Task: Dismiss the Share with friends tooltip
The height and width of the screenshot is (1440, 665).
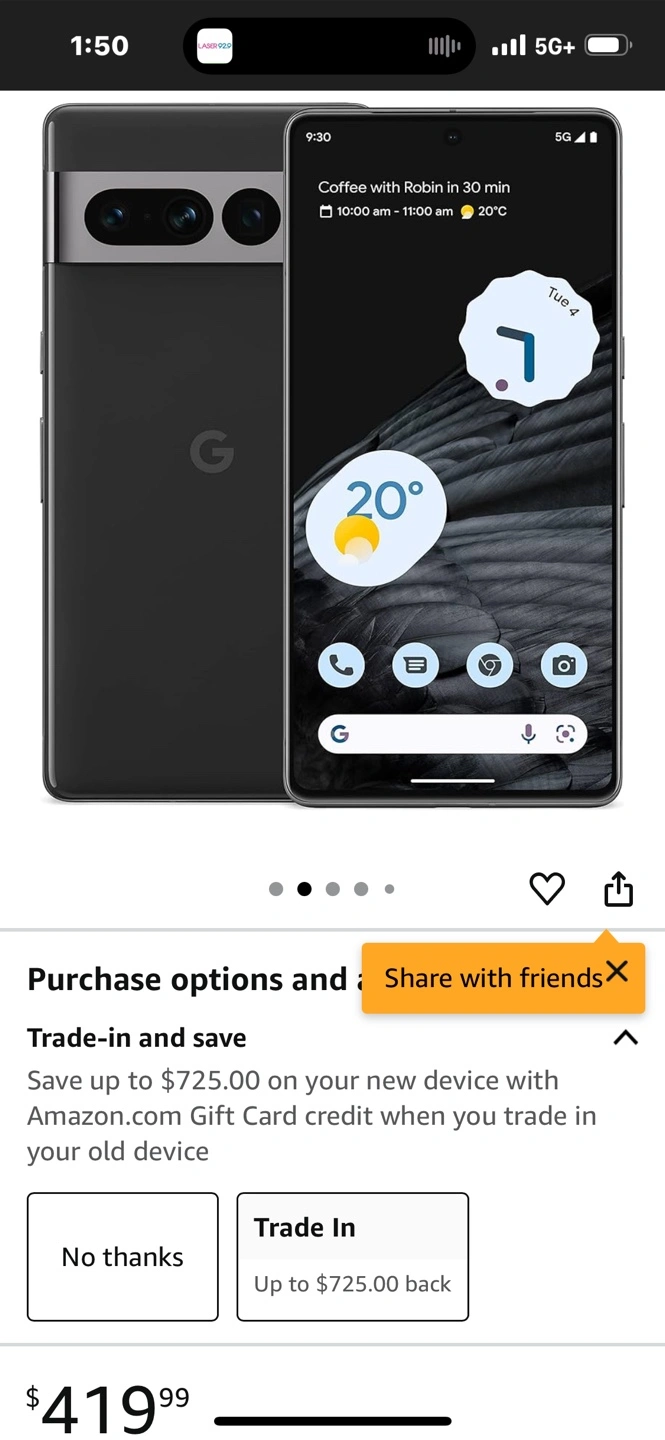Action: tap(617, 970)
